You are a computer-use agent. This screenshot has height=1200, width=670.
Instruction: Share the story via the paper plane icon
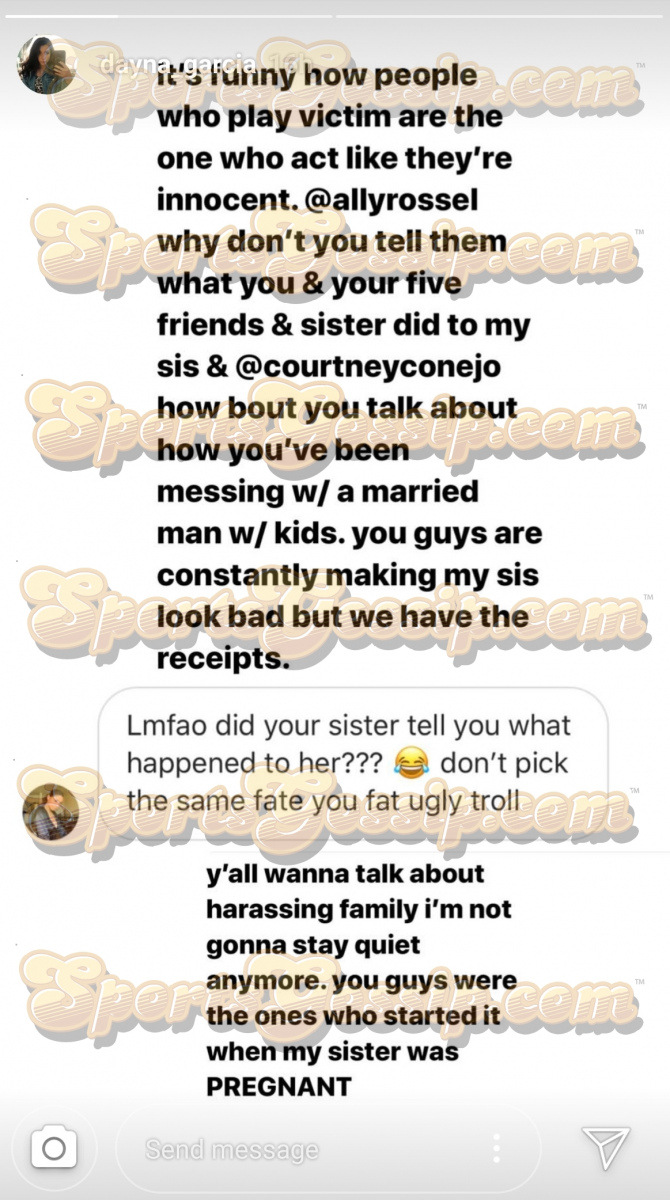click(x=606, y=1148)
